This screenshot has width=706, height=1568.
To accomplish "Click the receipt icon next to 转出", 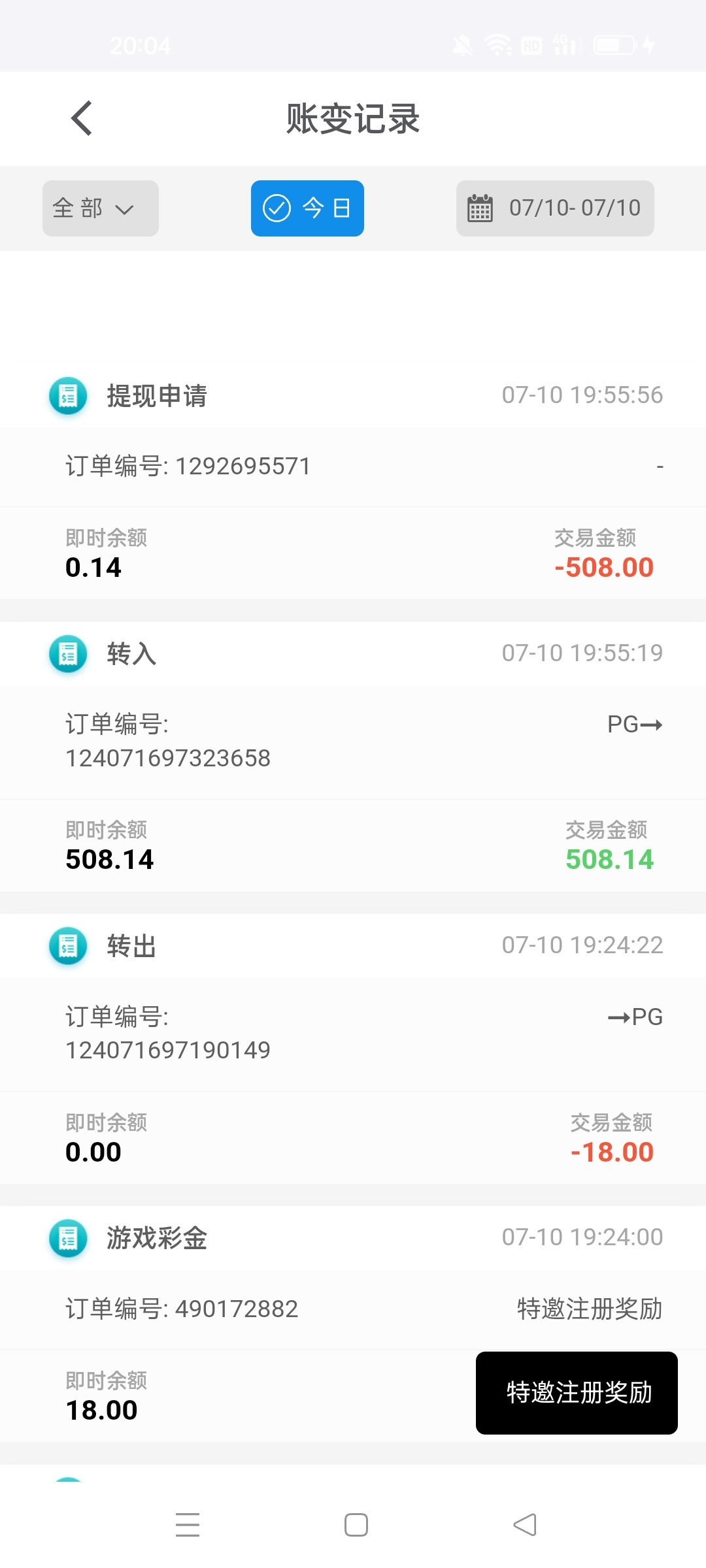I will coord(67,946).
